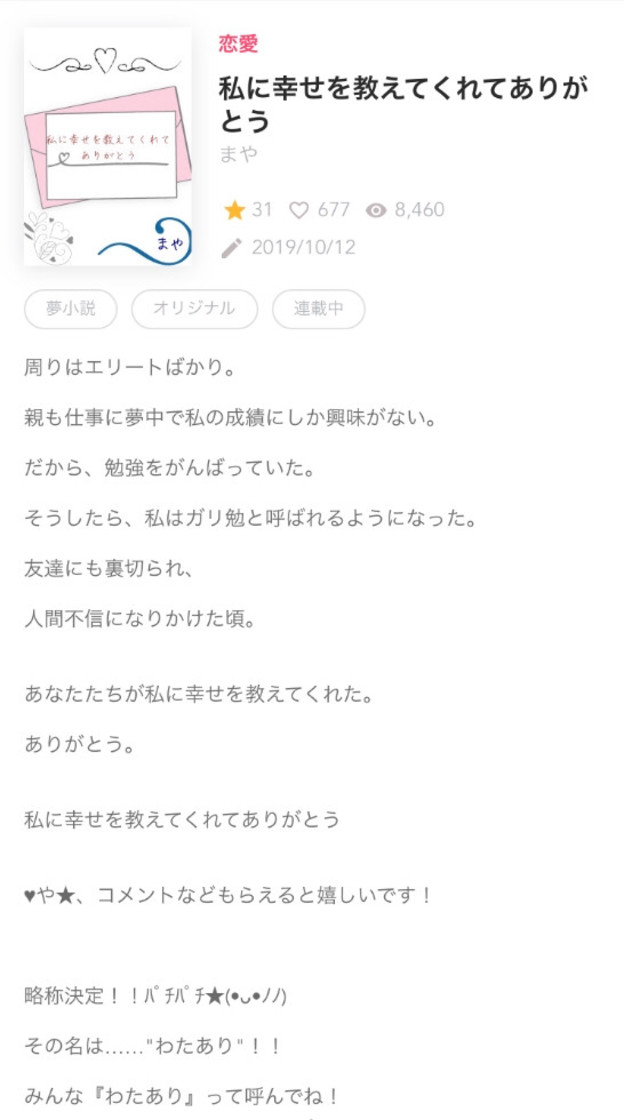Select the オリジナル tag chip
The image size is (624, 1120).
[x=194, y=309]
